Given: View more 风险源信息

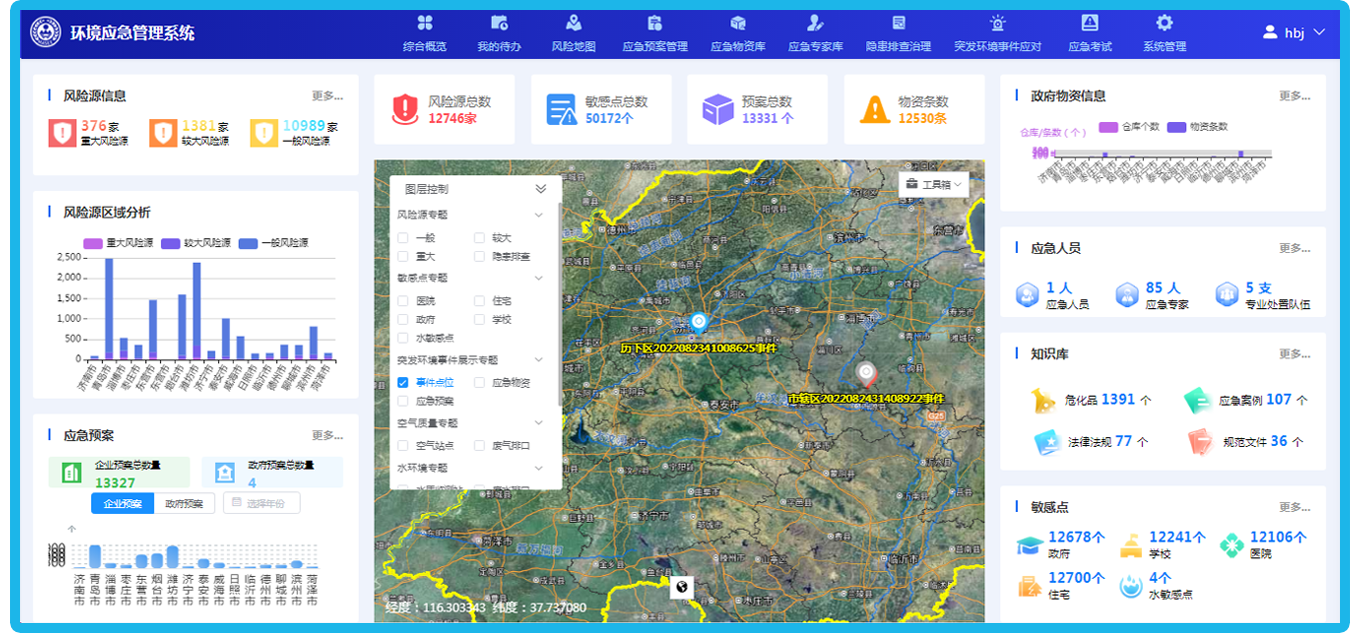Looking at the screenshot, I should pyautogui.click(x=327, y=96).
